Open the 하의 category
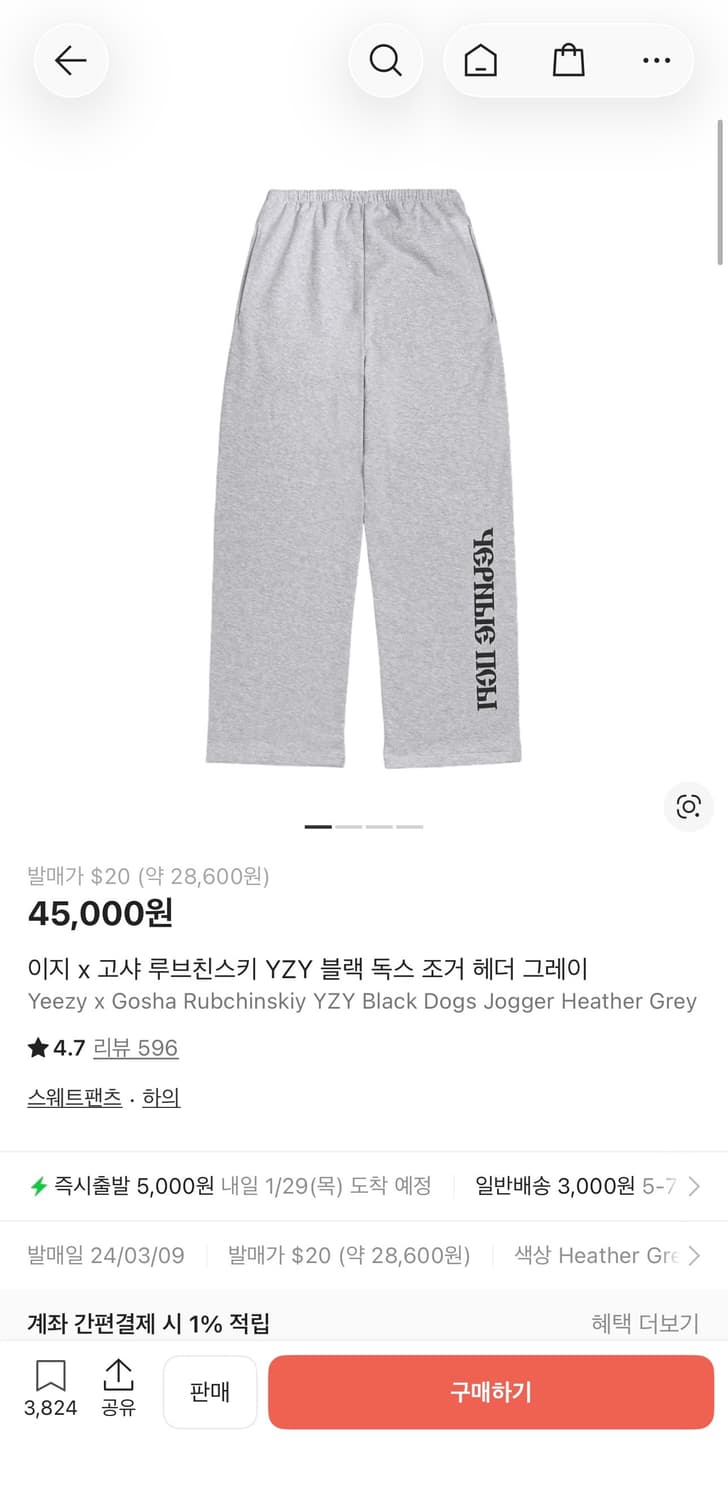Viewport: 728px width, 1500px height. [x=162, y=1097]
